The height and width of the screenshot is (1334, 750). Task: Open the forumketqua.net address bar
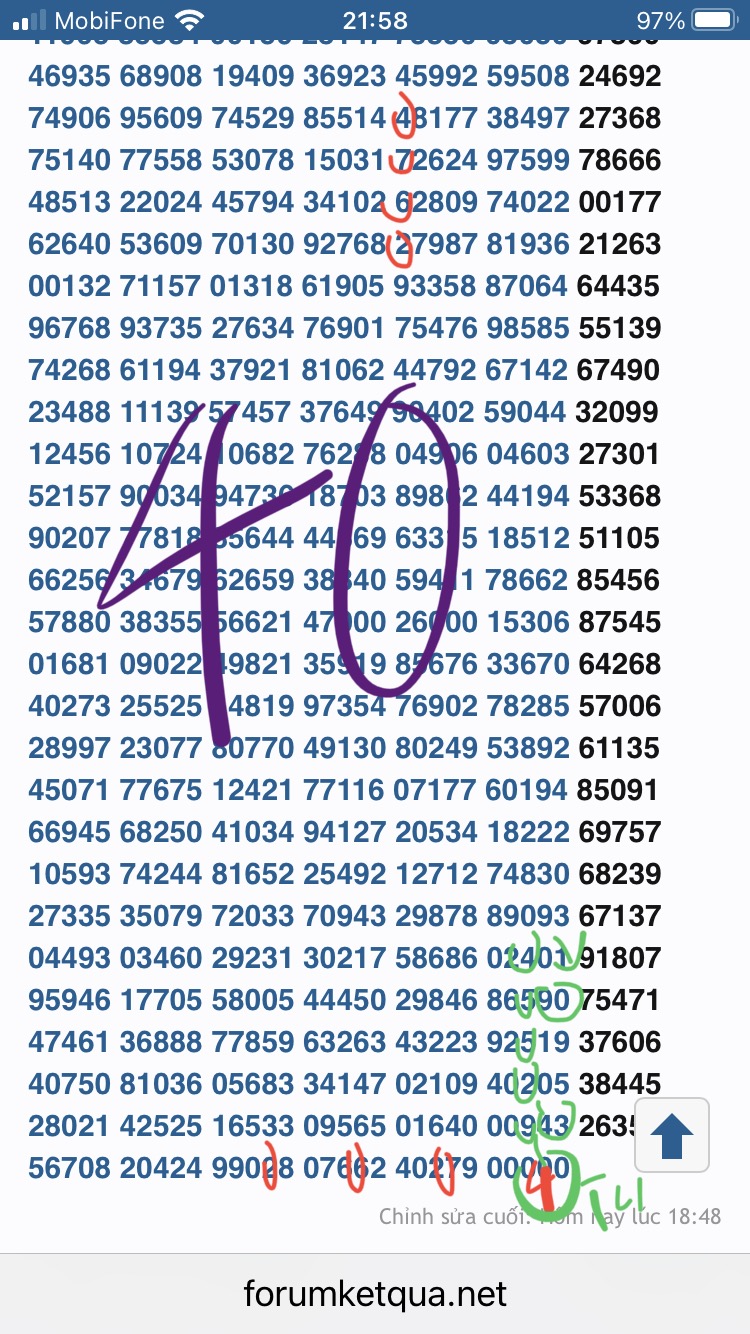pyautogui.click(x=375, y=1295)
